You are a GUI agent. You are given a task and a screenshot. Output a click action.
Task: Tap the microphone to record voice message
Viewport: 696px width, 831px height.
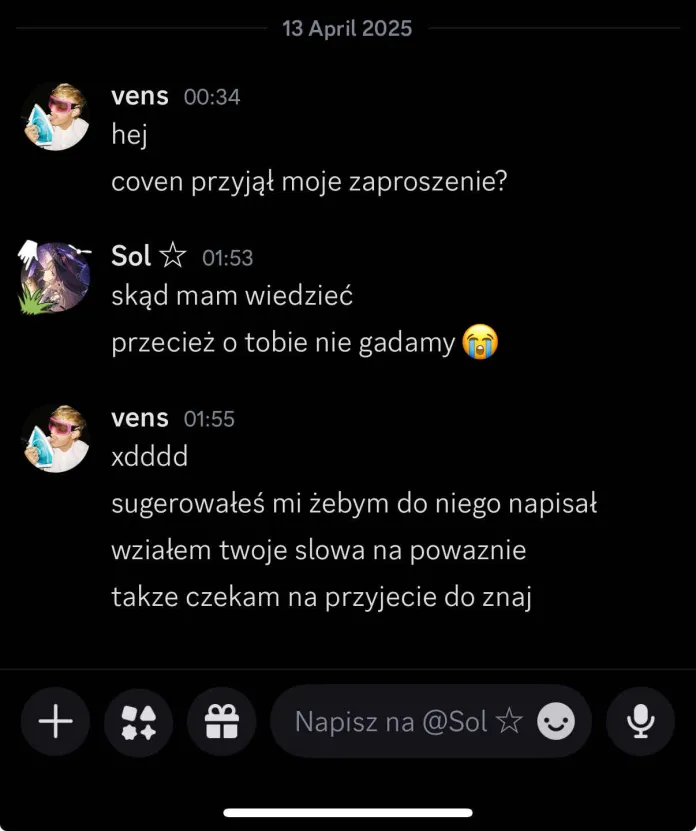click(x=640, y=721)
